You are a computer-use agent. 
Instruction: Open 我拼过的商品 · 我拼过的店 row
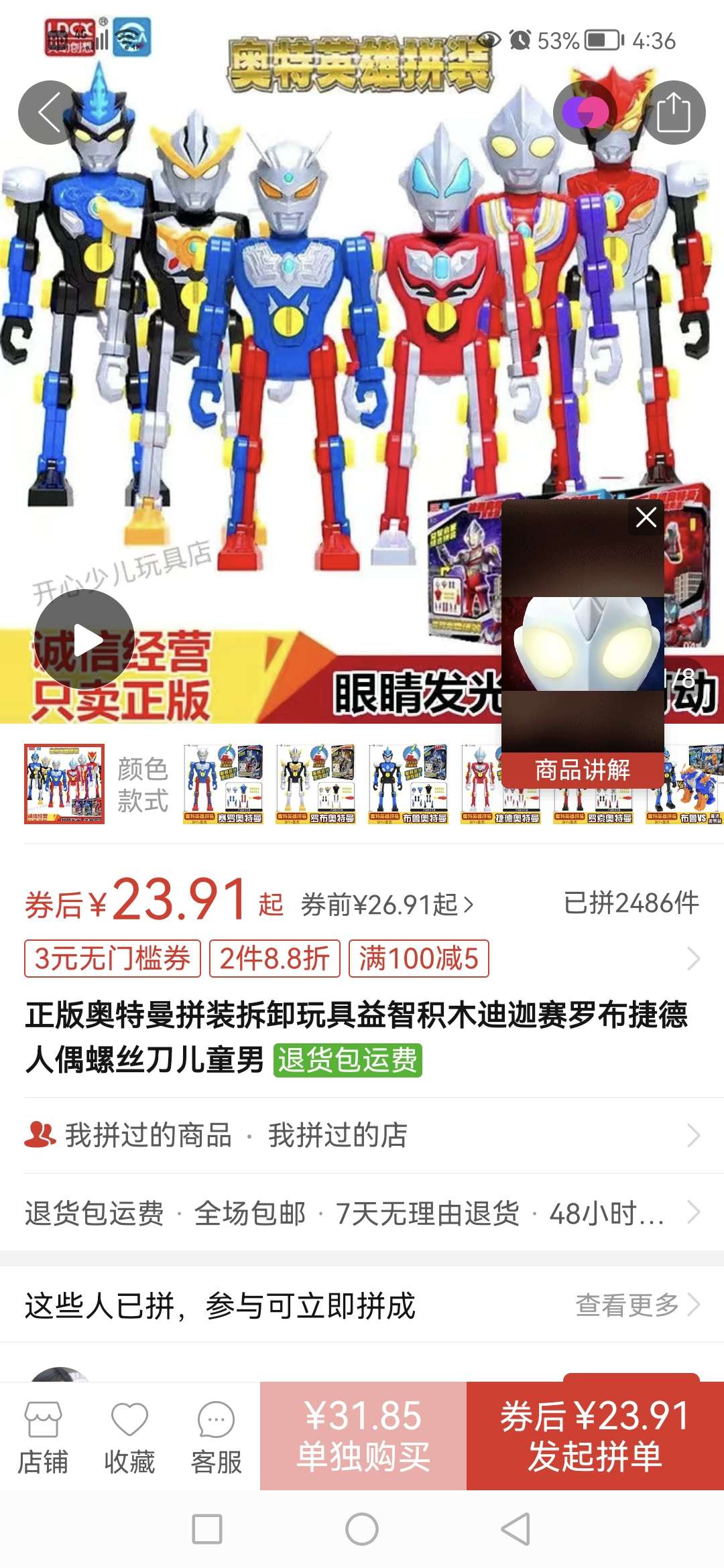[362, 1135]
